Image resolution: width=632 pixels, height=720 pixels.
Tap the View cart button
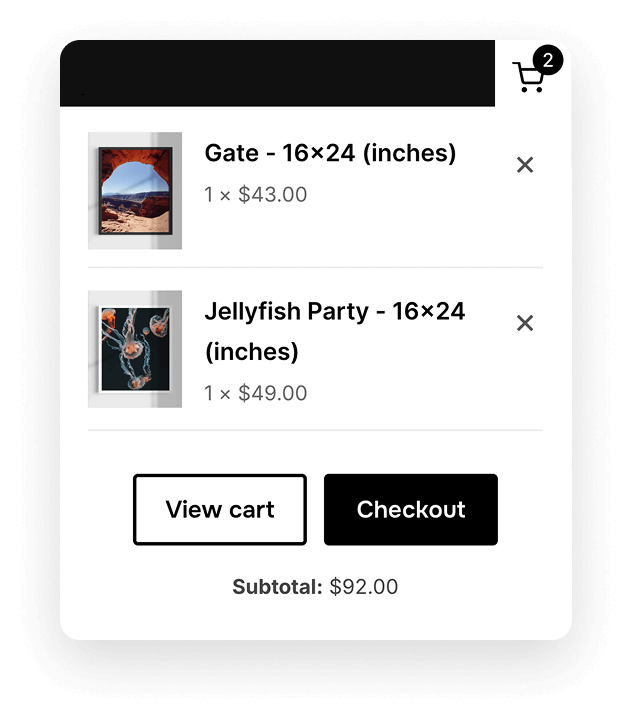(220, 510)
